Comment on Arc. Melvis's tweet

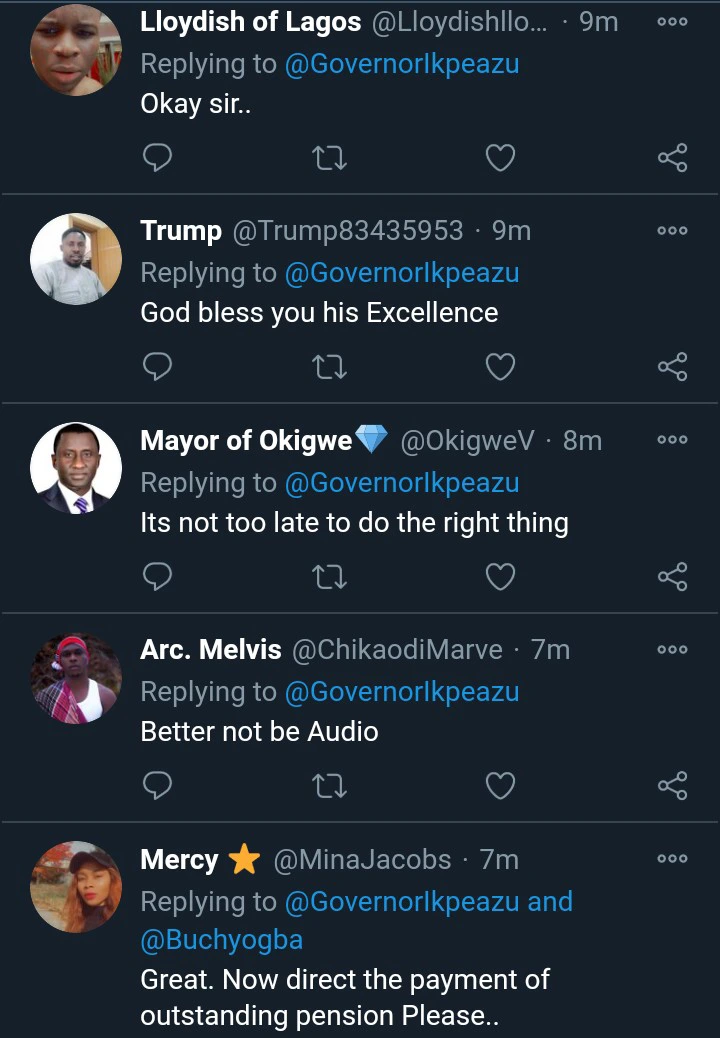tap(158, 786)
